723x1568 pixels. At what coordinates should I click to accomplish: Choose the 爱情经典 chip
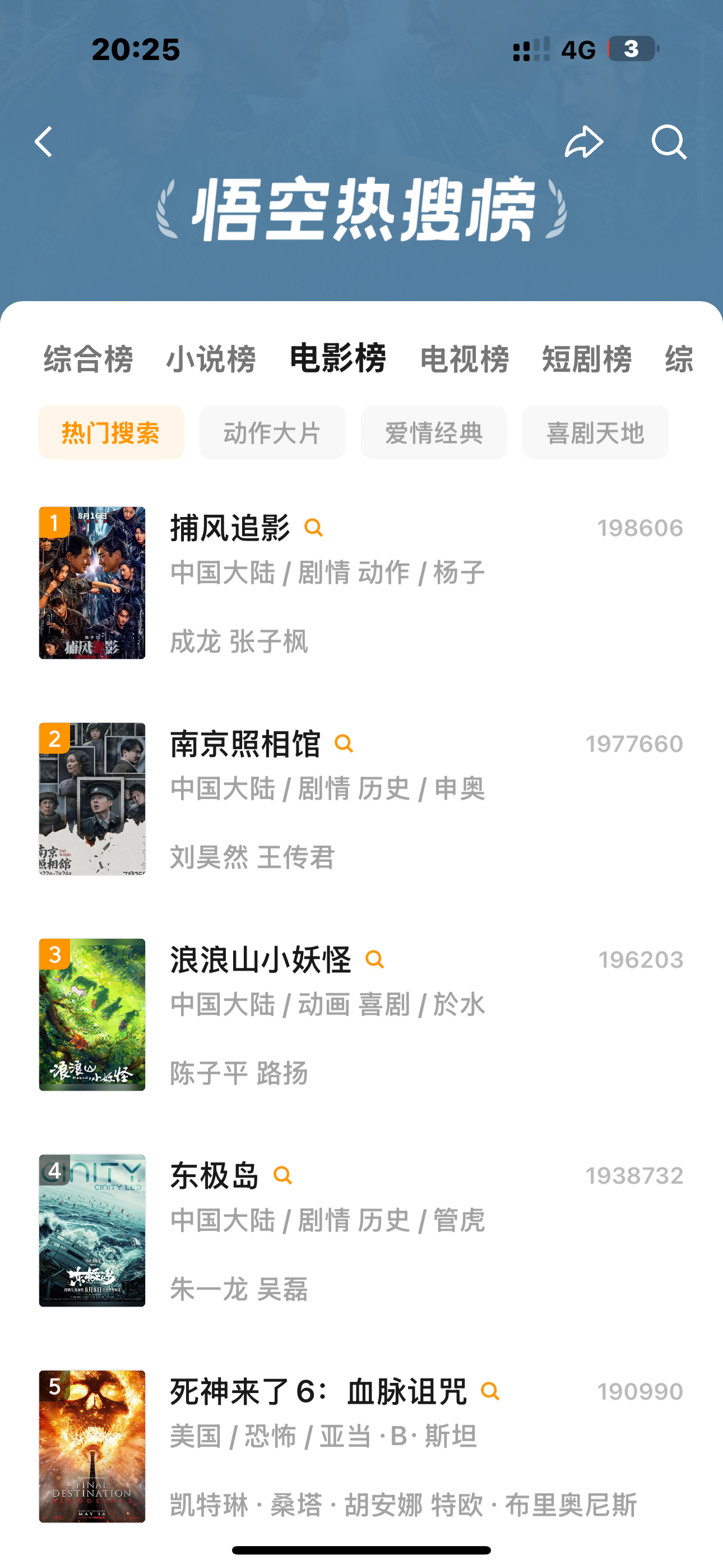pyautogui.click(x=434, y=433)
